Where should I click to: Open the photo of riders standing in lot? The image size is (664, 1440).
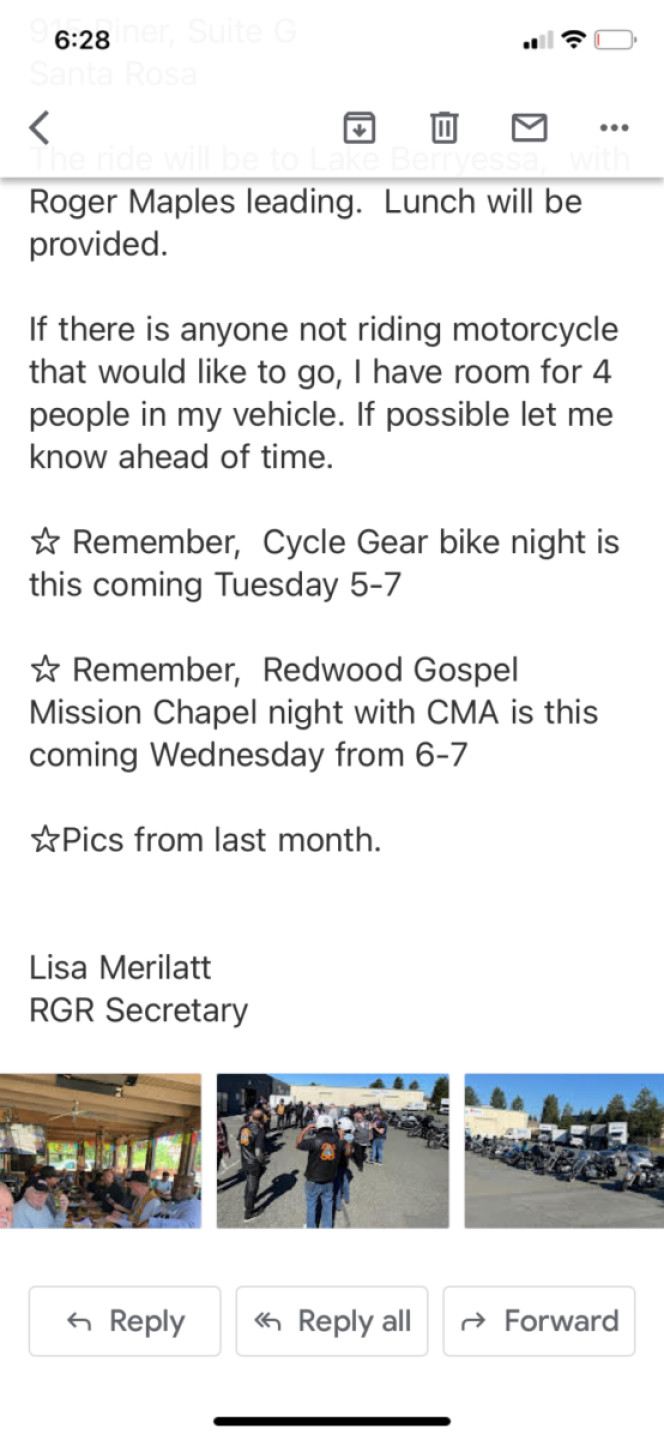point(333,1151)
